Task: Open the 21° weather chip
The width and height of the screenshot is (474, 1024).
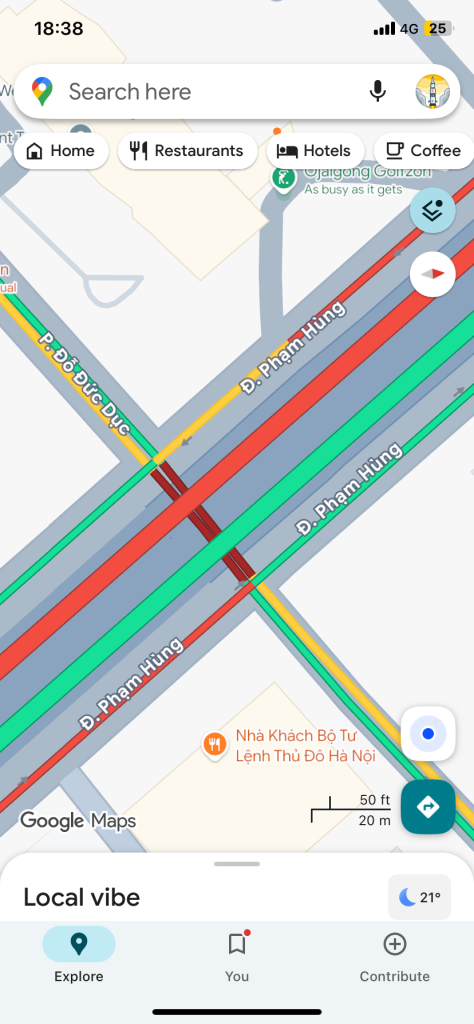Action: (x=420, y=897)
